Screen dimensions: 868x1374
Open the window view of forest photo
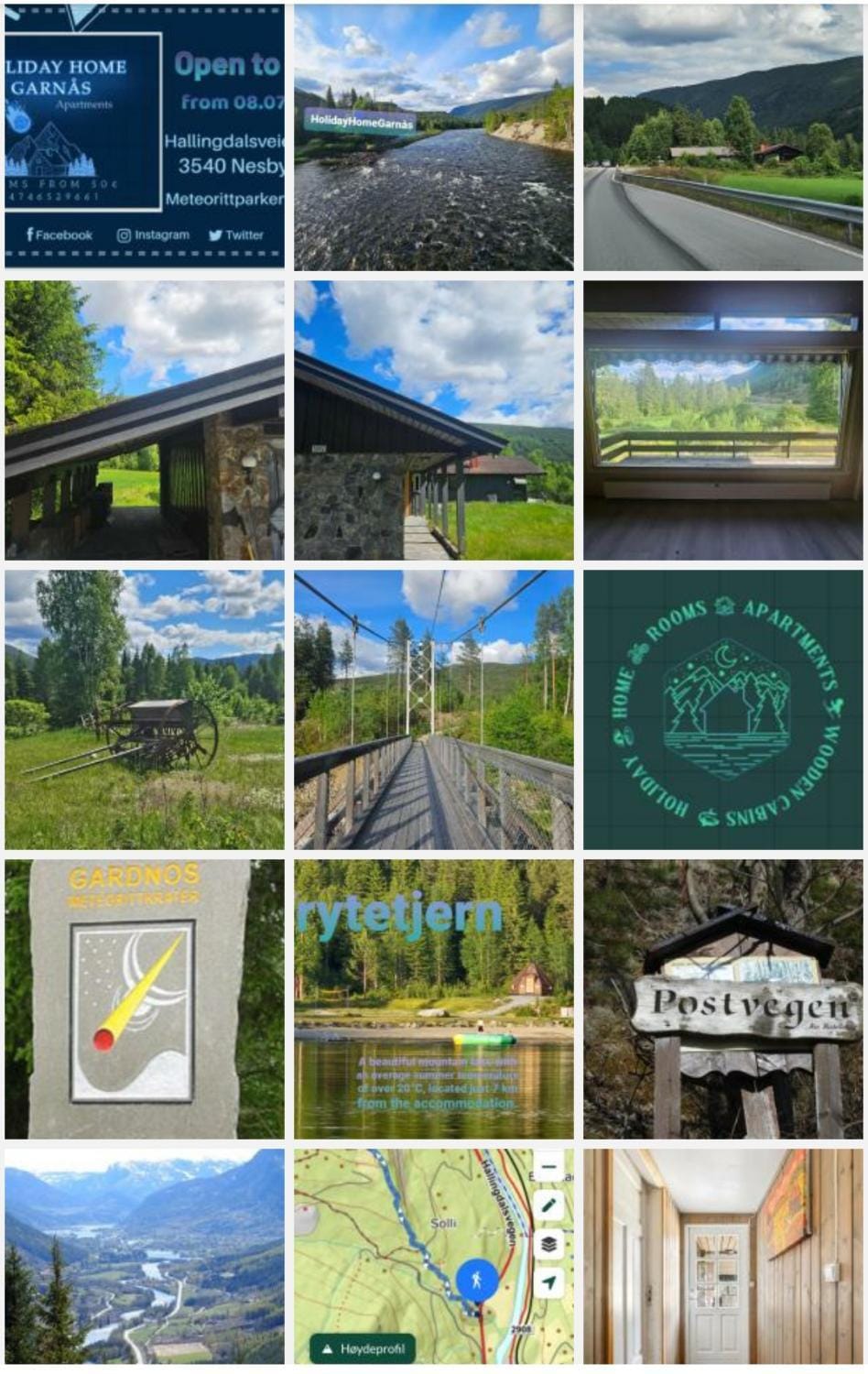coord(723,420)
